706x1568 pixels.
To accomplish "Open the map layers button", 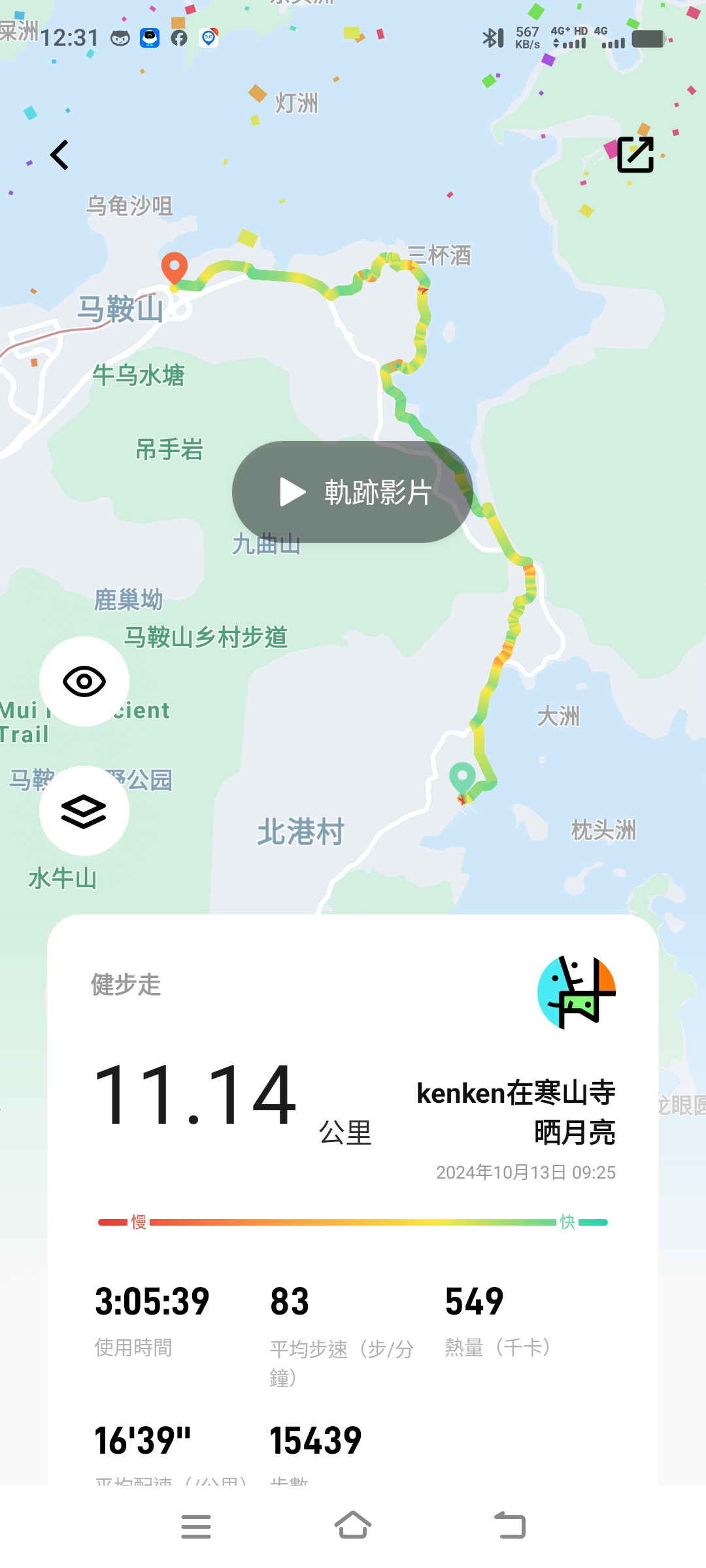I will (x=84, y=811).
